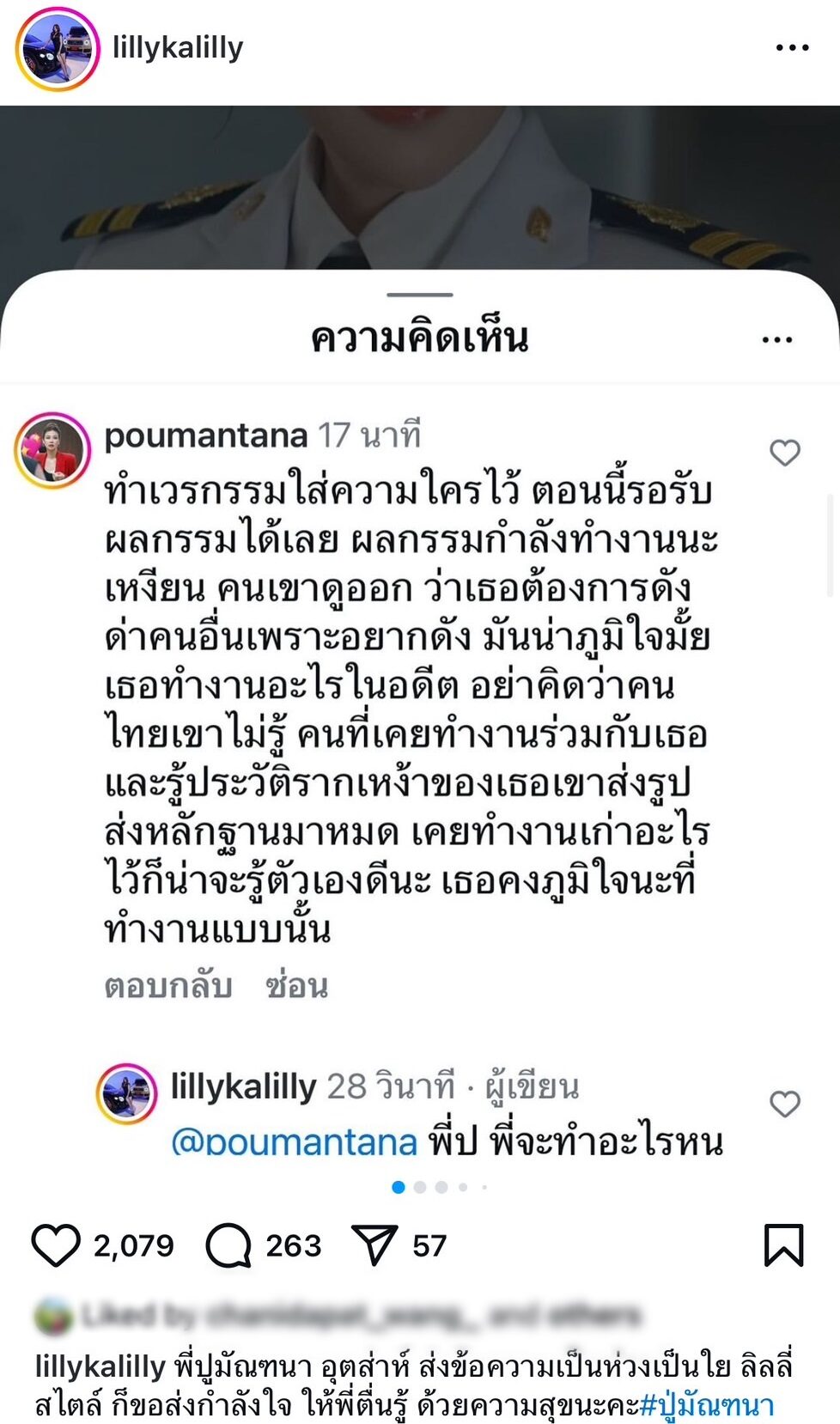
Task: Open lillykalilly's story from the header avatar
Action: point(58,49)
